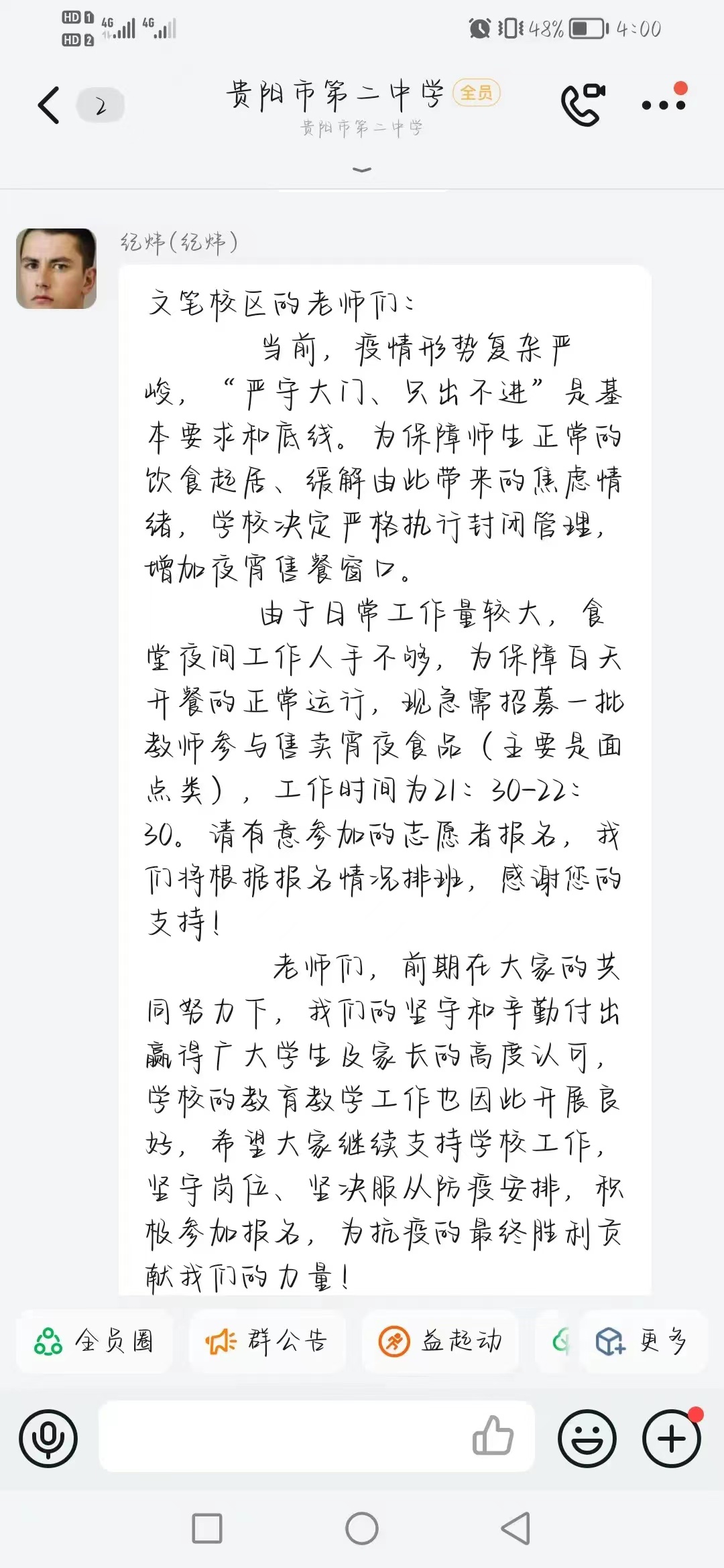Open the 益起动 shortcut

tap(440, 1341)
